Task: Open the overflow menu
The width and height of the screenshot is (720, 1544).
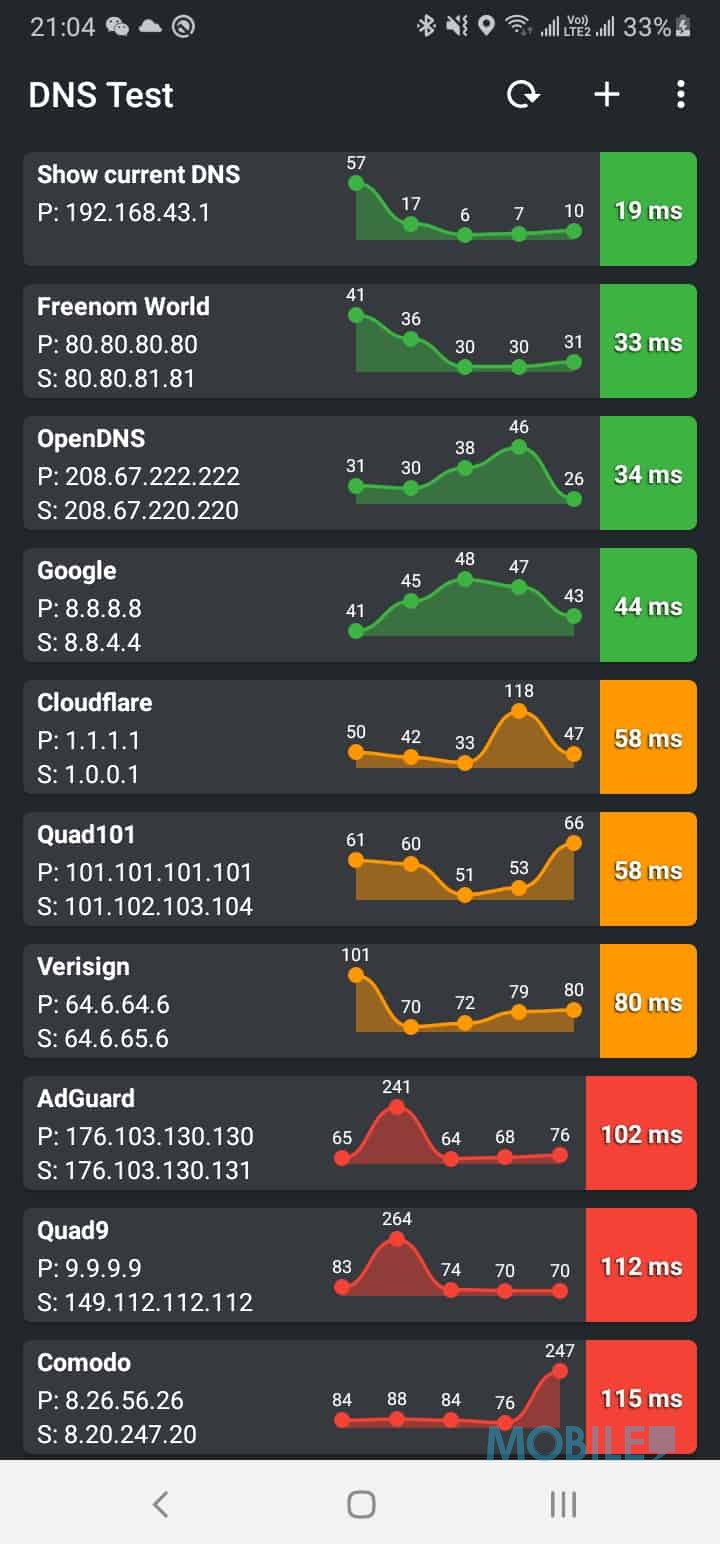Action: coord(681,95)
